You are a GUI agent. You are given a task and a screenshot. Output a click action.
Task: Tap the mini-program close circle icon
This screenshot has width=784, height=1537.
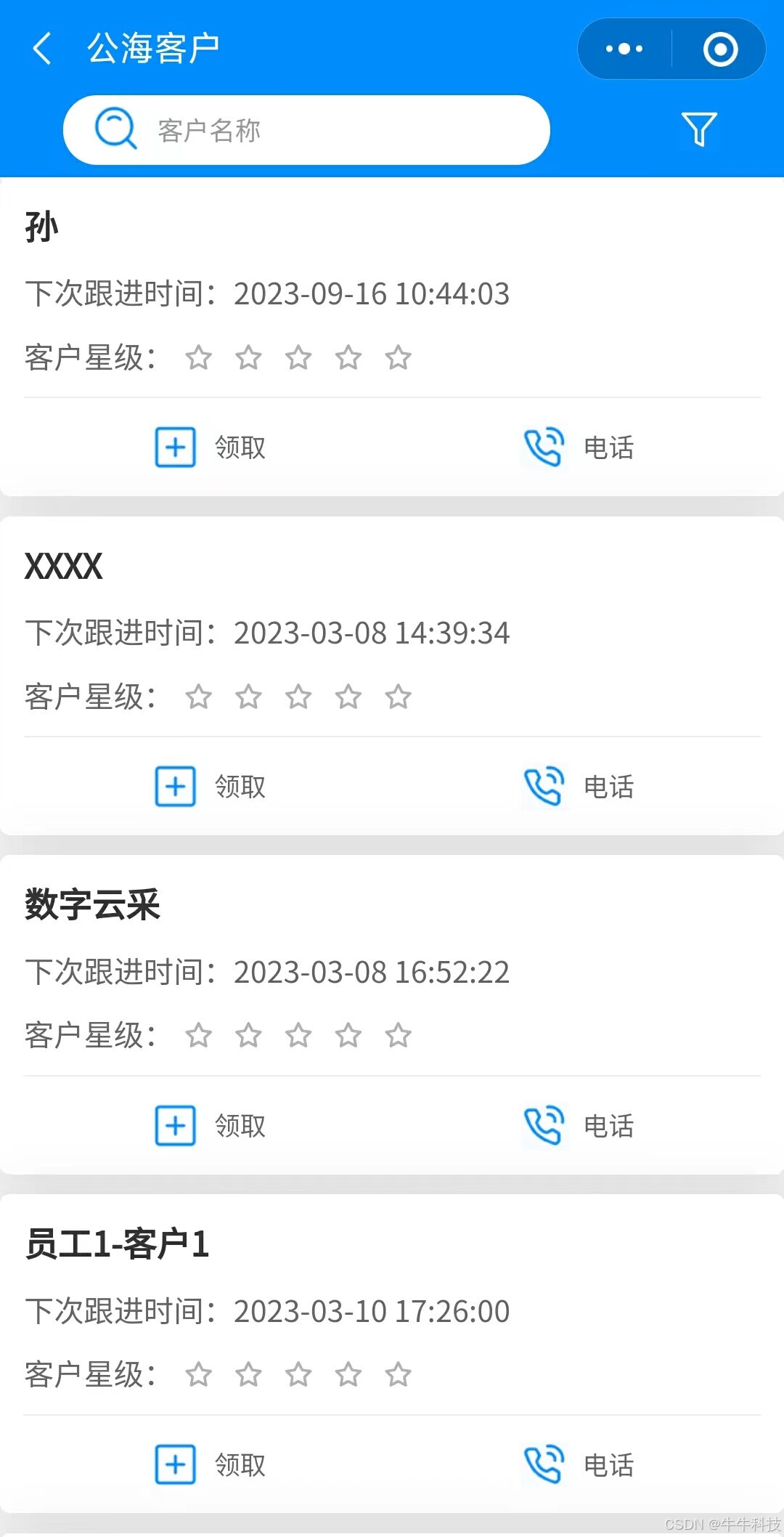(719, 48)
